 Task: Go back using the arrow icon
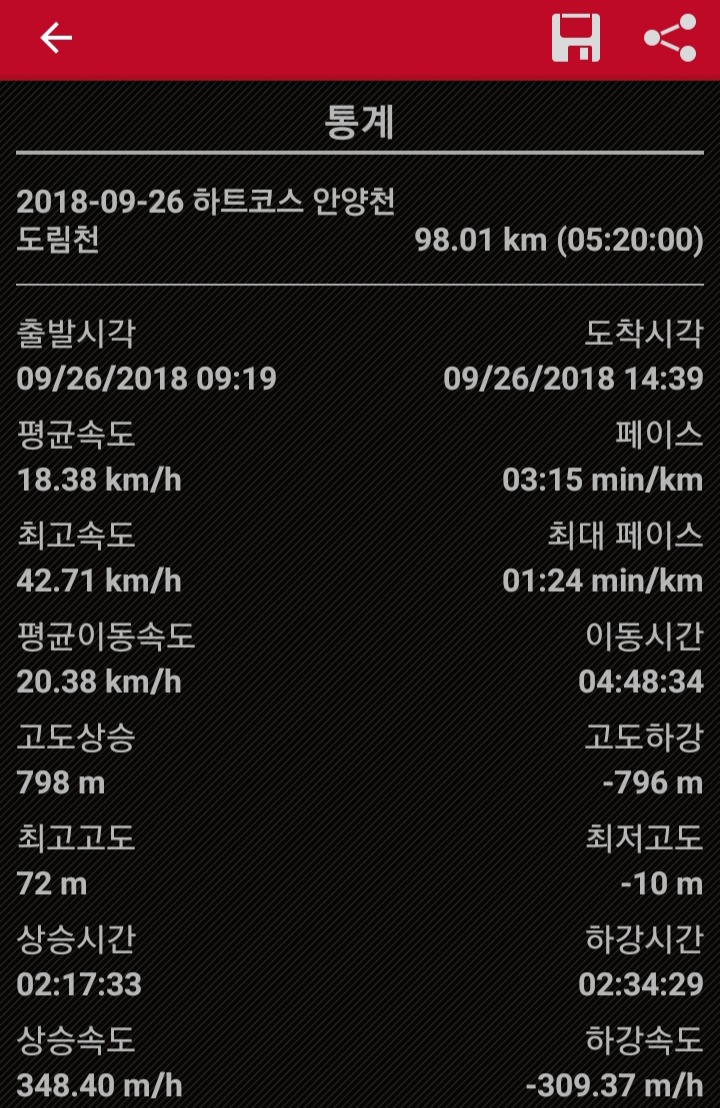pyautogui.click(x=56, y=38)
